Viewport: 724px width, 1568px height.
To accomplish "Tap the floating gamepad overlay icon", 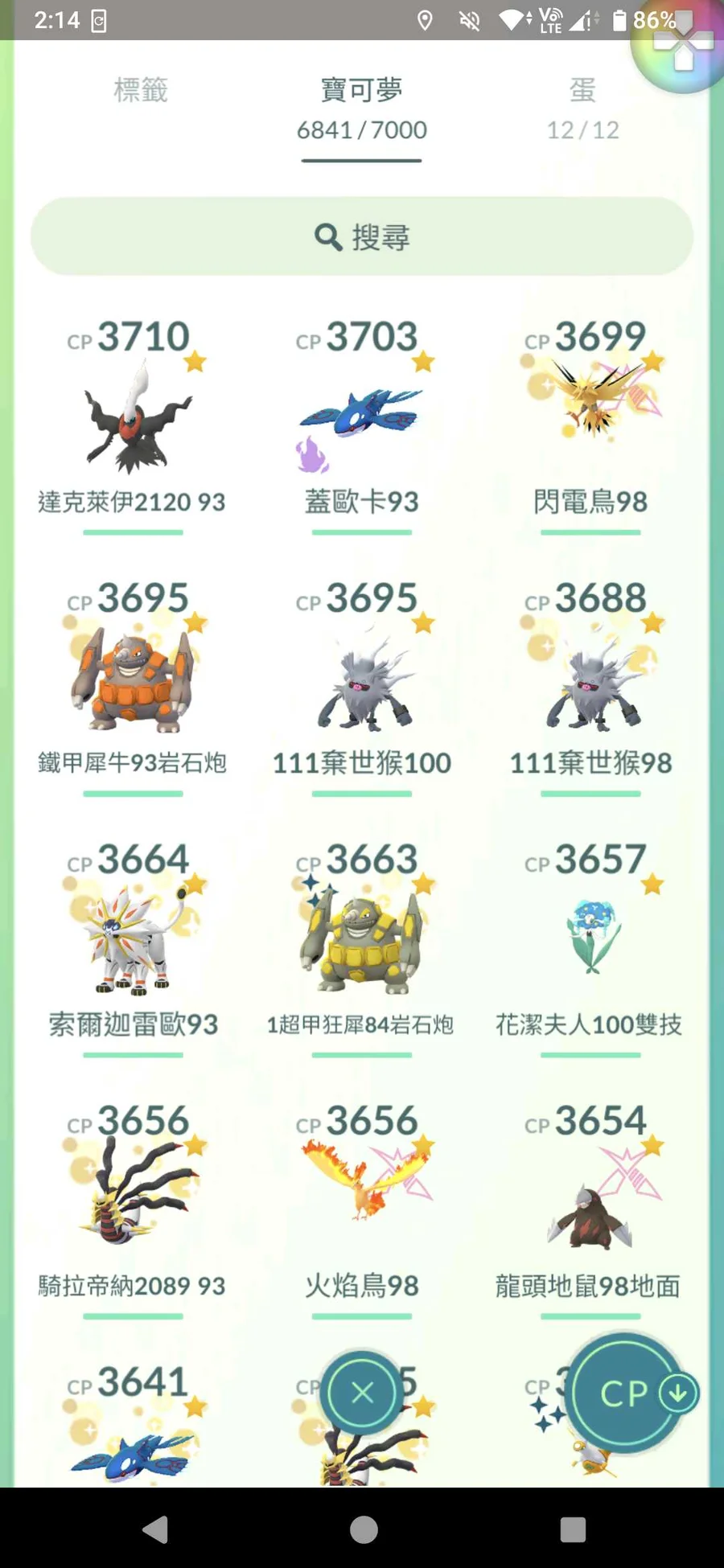I will [682, 50].
